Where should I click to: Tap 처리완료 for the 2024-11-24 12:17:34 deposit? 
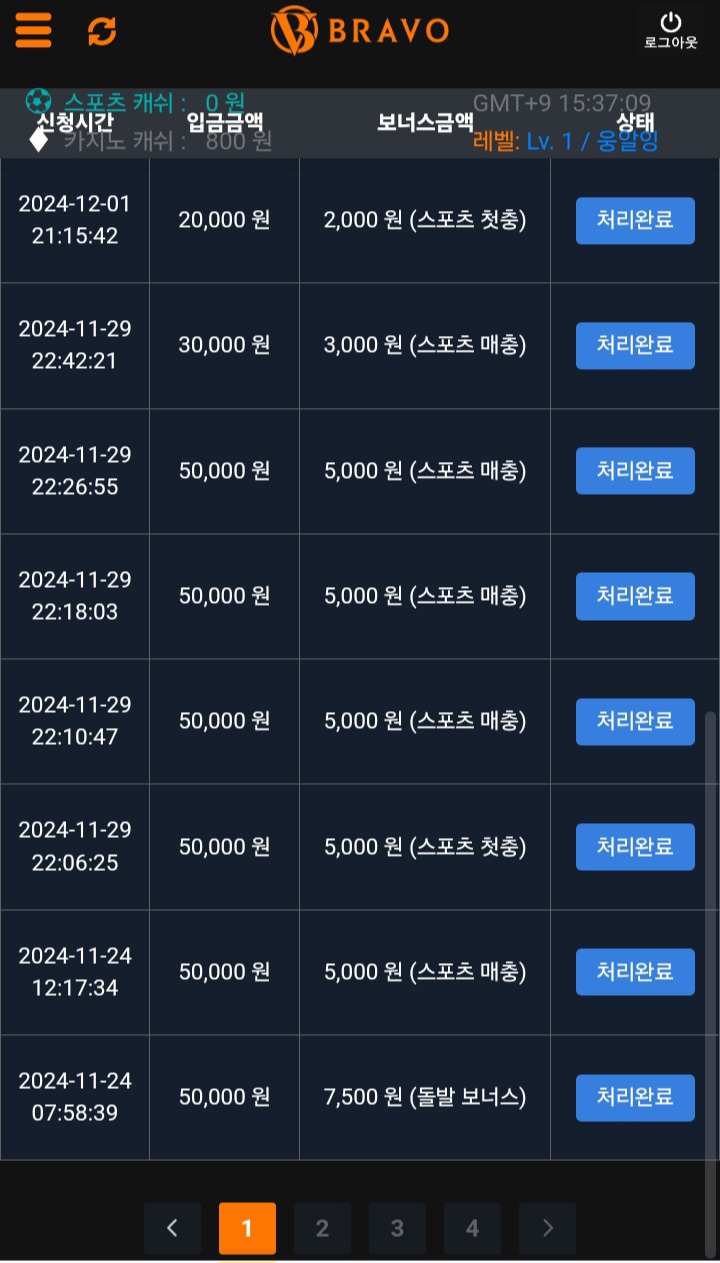[635, 972]
